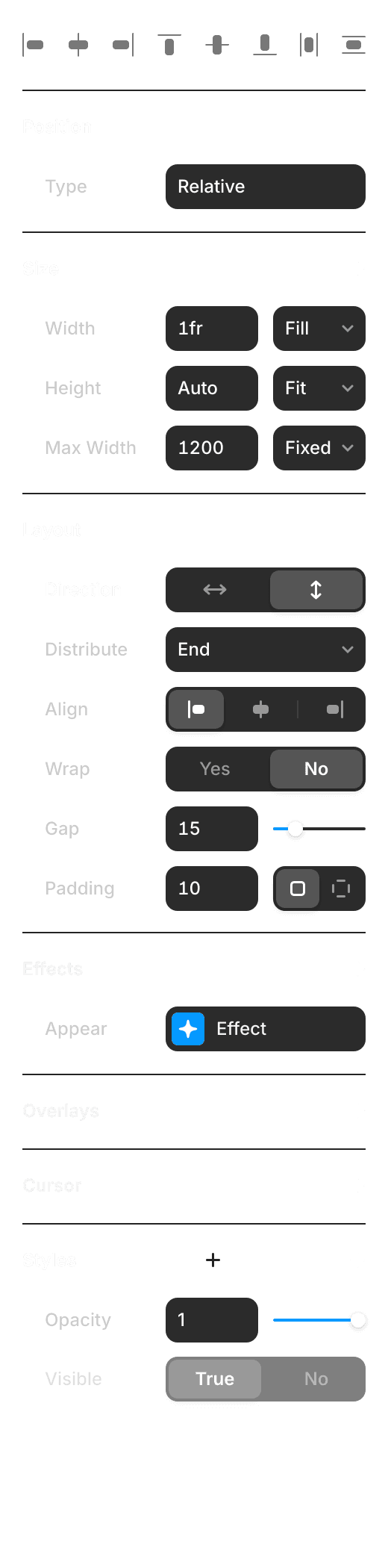388x1568 pixels.
Task: Edit the Opacity value field
Action: pyautogui.click(x=212, y=1320)
